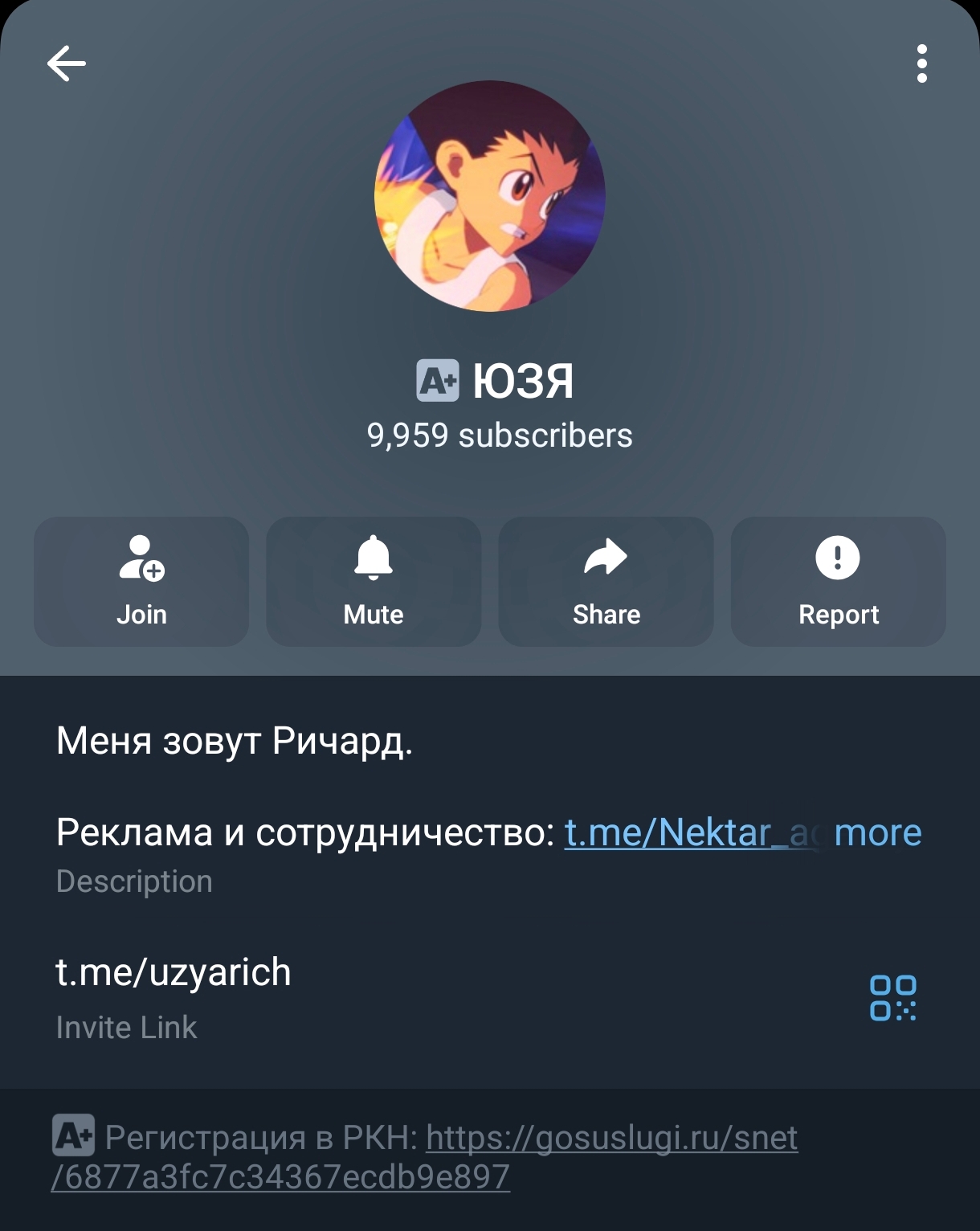Share this channel
980x1231 pixels.
pyautogui.click(x=606, y=581)
